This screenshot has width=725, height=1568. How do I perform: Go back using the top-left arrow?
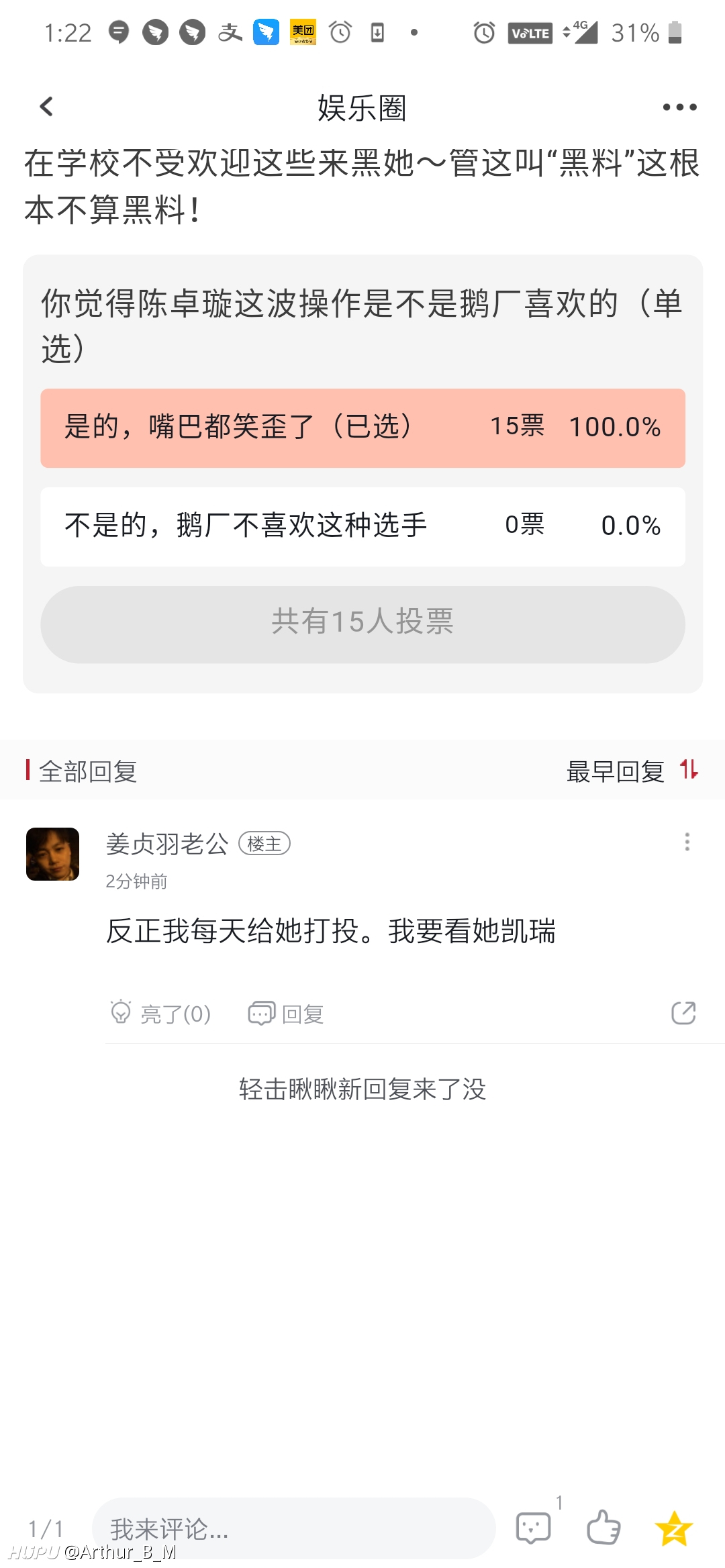[x=46, y=107]
